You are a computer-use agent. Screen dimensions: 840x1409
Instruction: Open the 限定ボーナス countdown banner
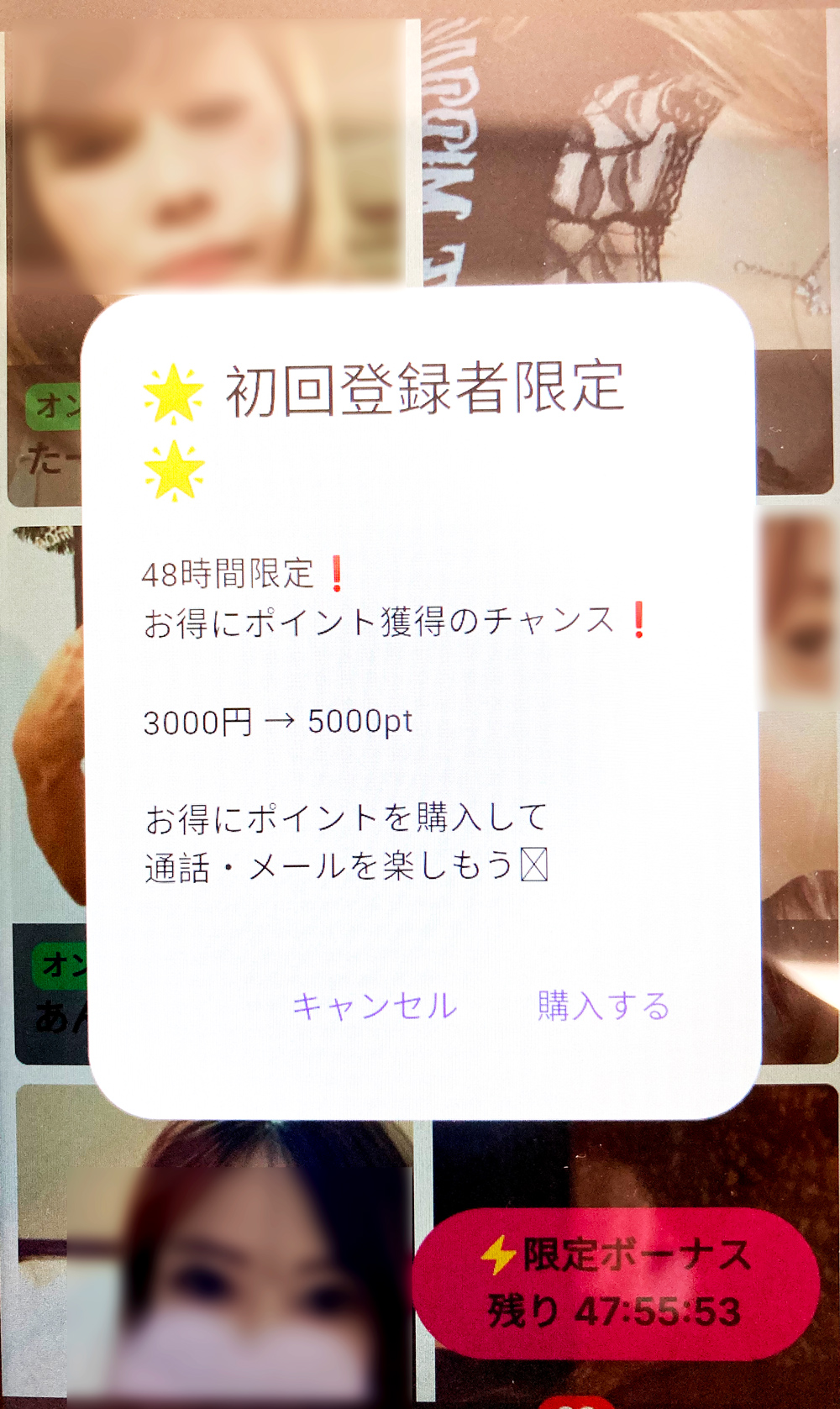click(616, 1283)
